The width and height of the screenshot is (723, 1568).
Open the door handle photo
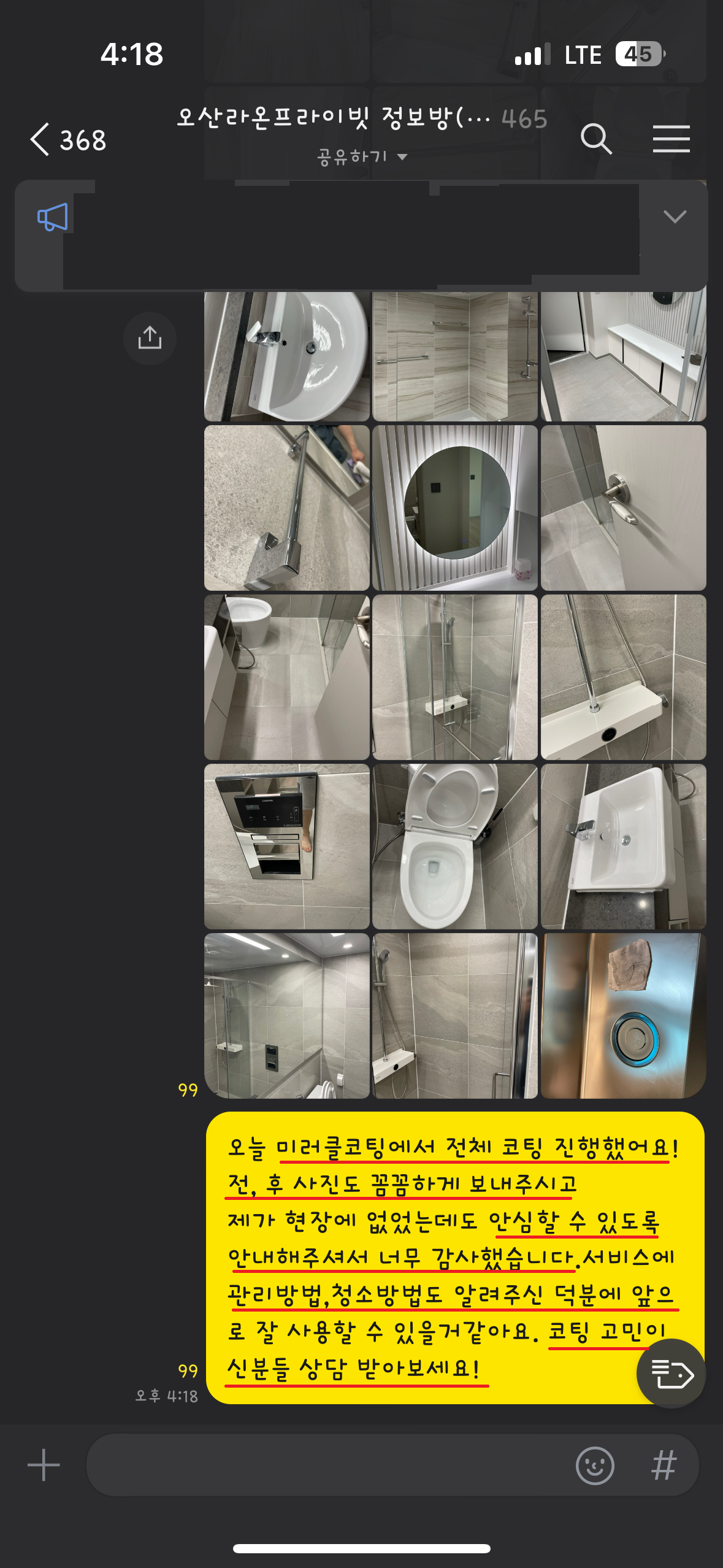(623, 508)
